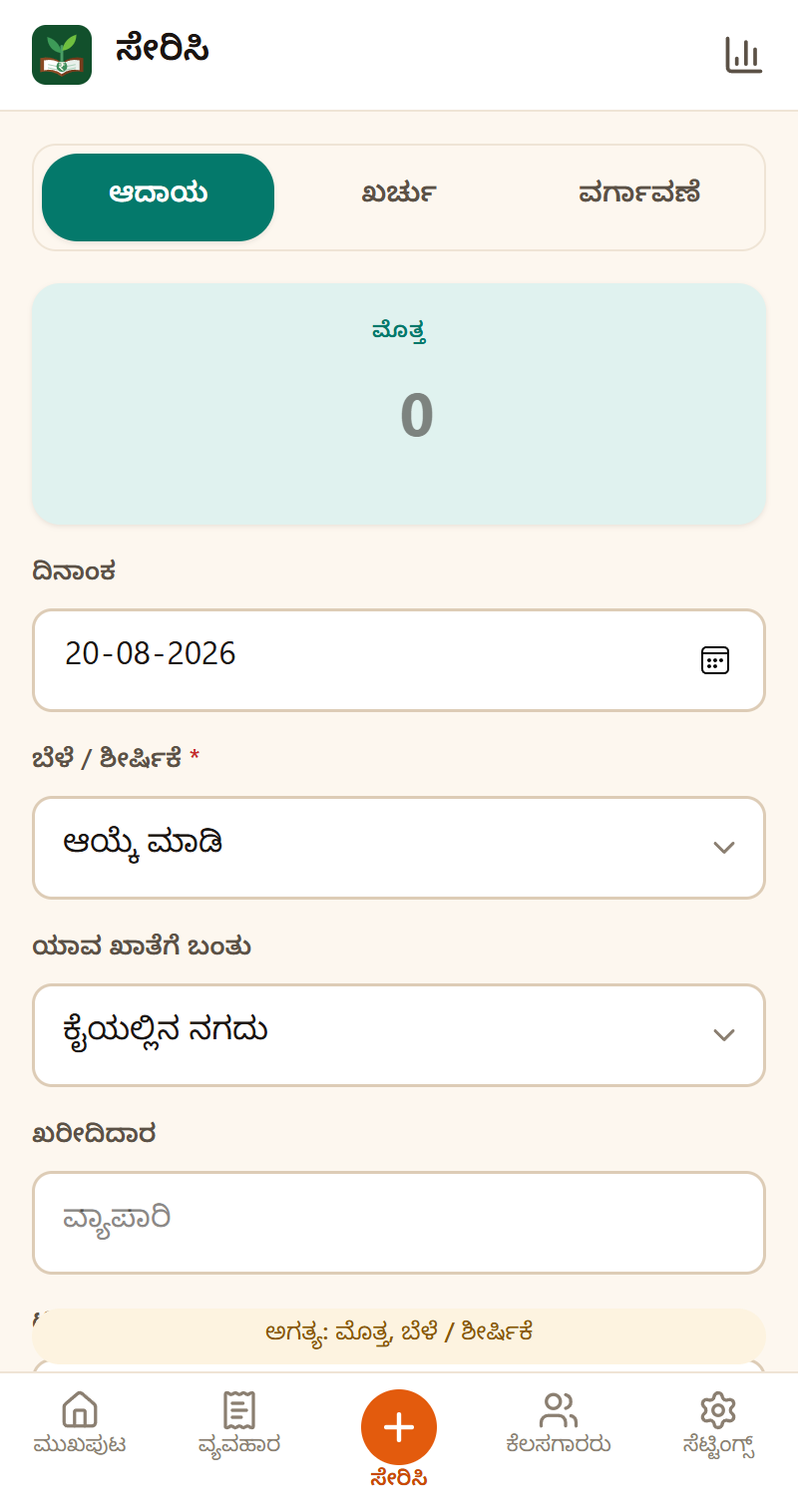
Task: Open the ಕೆಲಸಗಾರರು workers tab
Action: 559,1423
